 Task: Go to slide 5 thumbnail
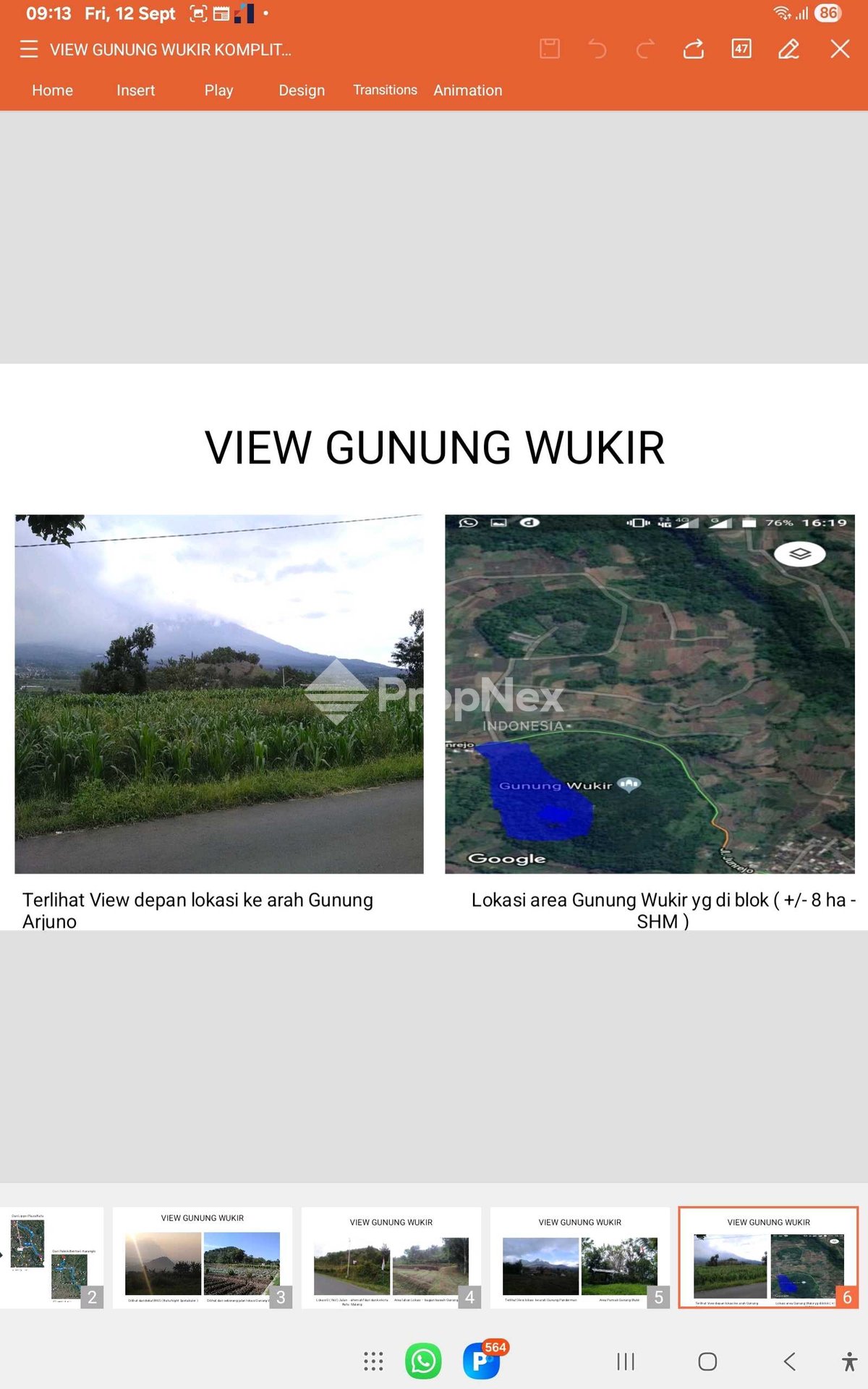(580, 1257)
